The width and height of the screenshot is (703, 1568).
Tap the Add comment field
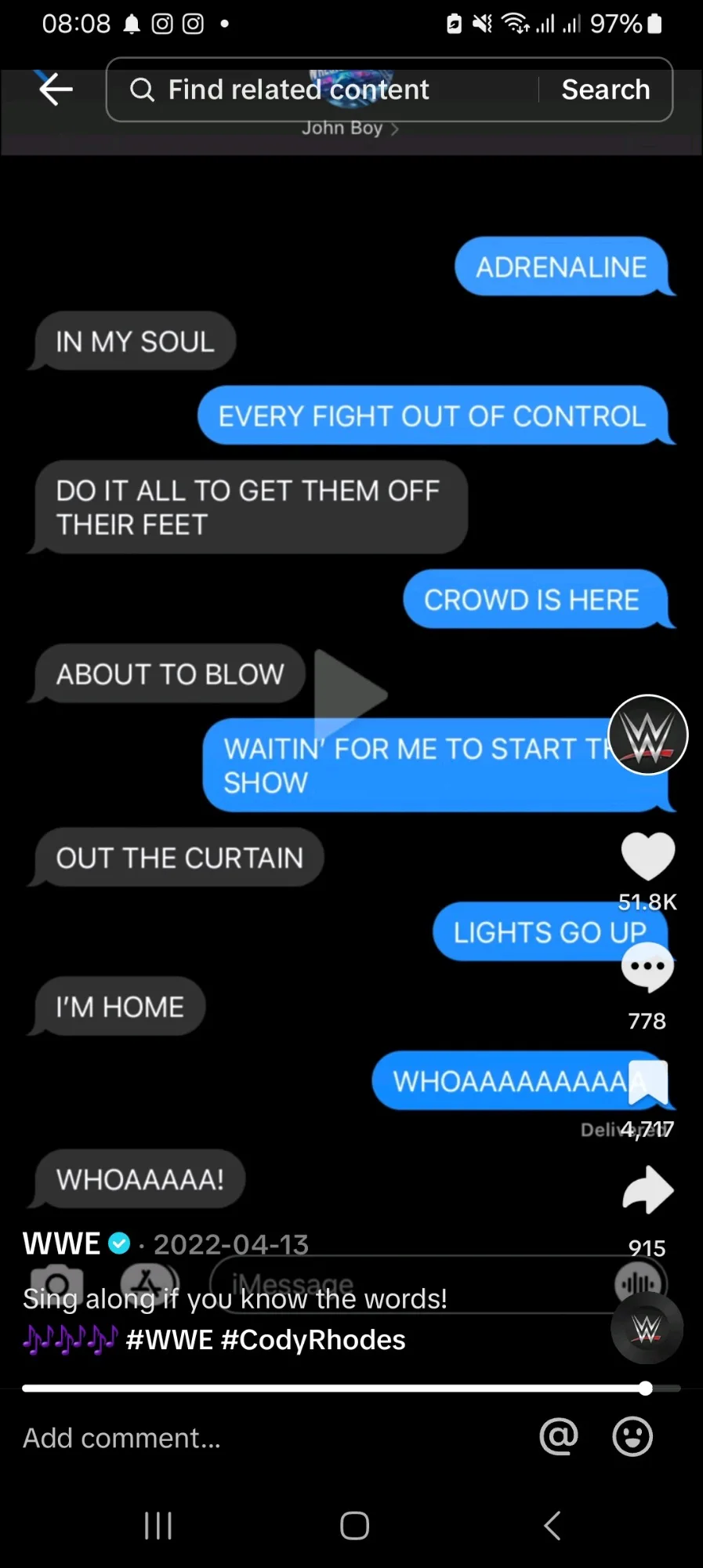tap(235, 1438)
